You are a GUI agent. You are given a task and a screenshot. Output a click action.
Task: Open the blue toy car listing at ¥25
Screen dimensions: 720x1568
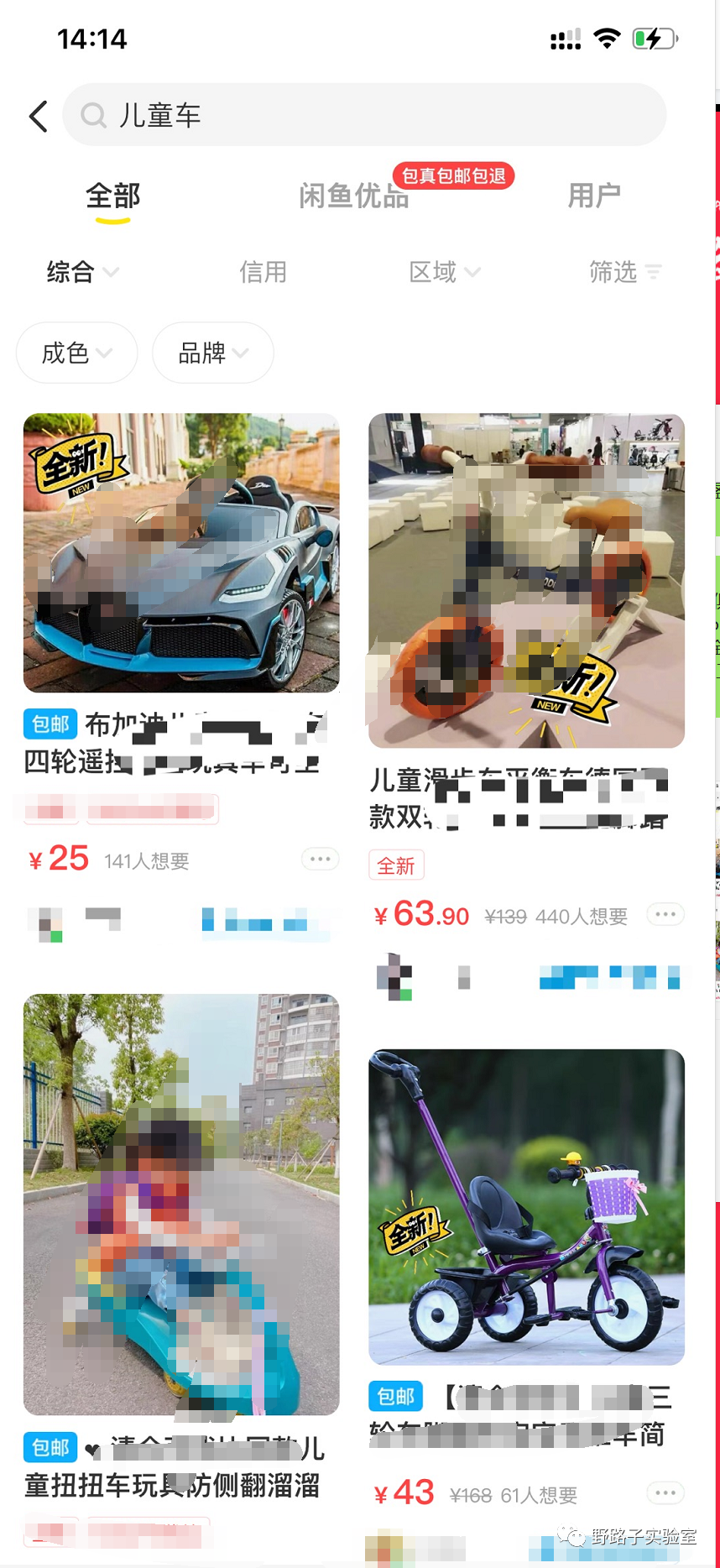coord(181,552)
